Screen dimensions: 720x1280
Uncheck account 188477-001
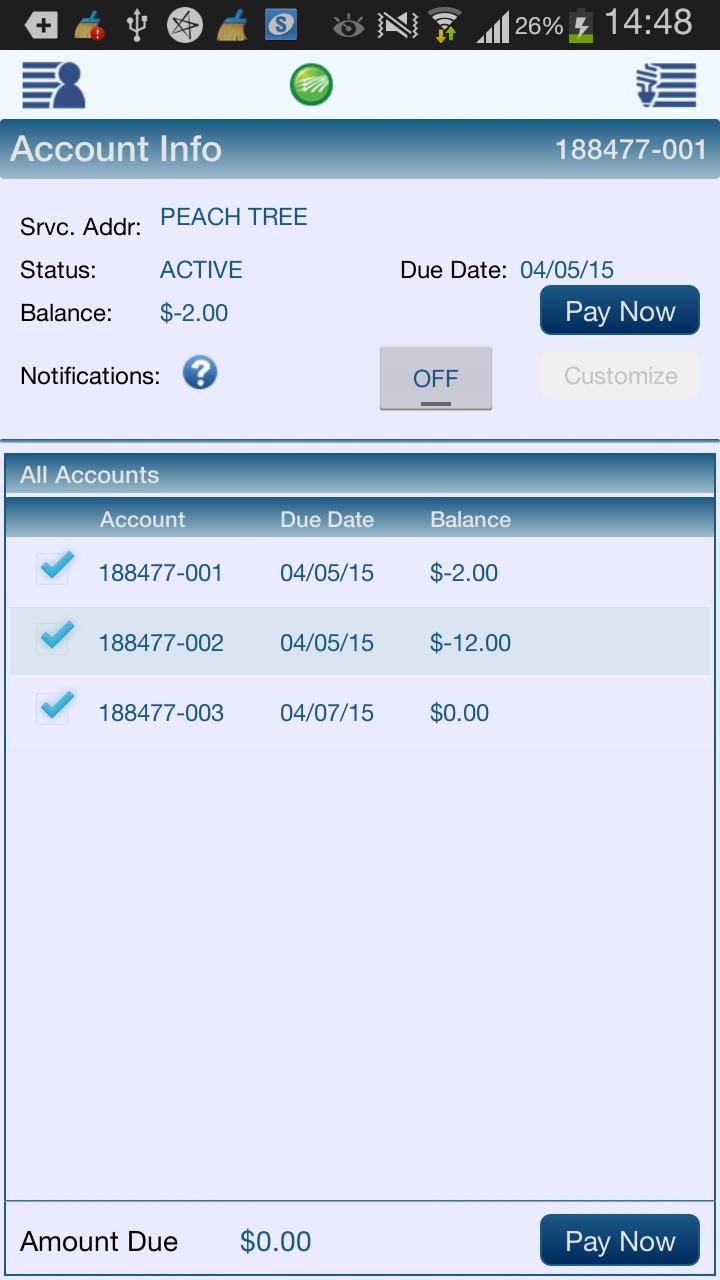[54, 569]
